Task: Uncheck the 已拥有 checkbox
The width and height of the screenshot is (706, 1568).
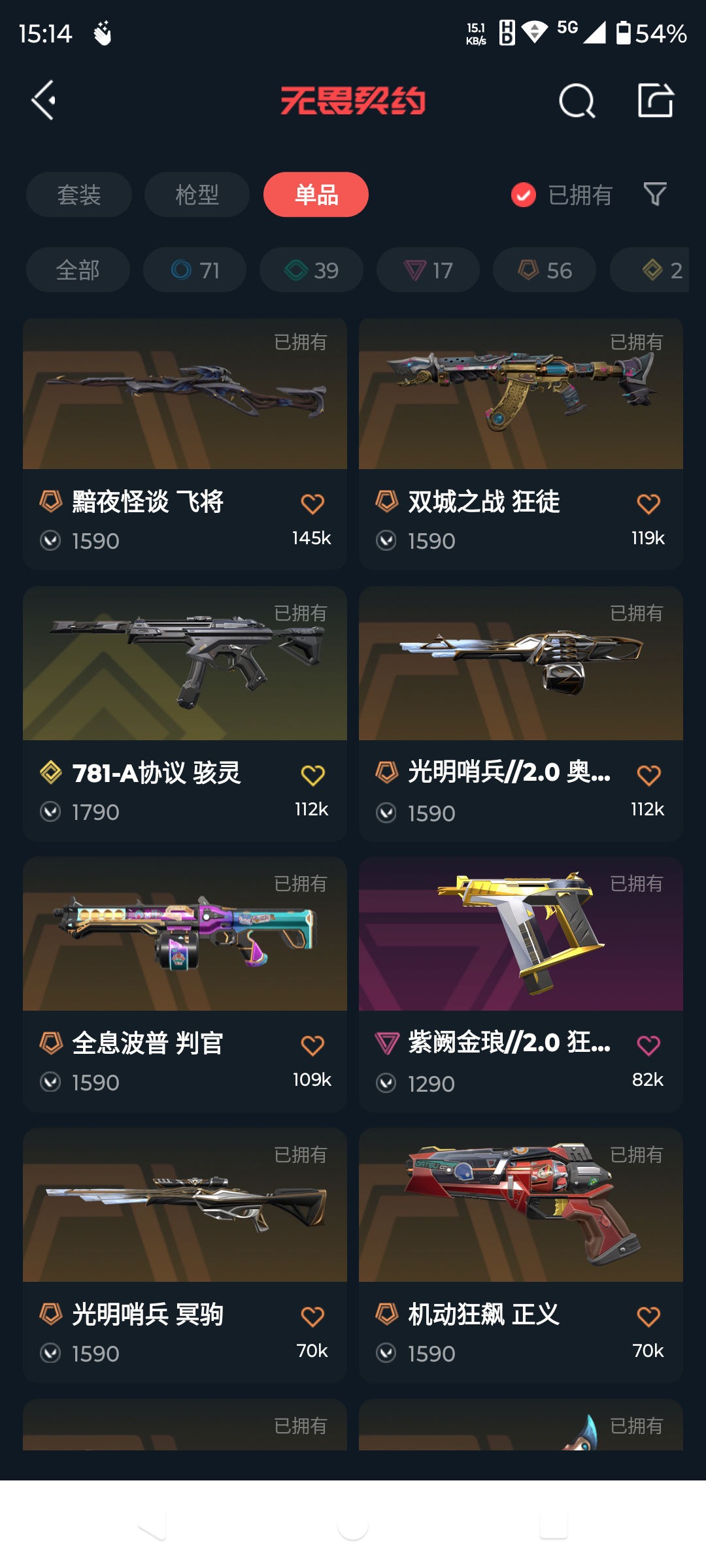Action: tap(524, 195)
